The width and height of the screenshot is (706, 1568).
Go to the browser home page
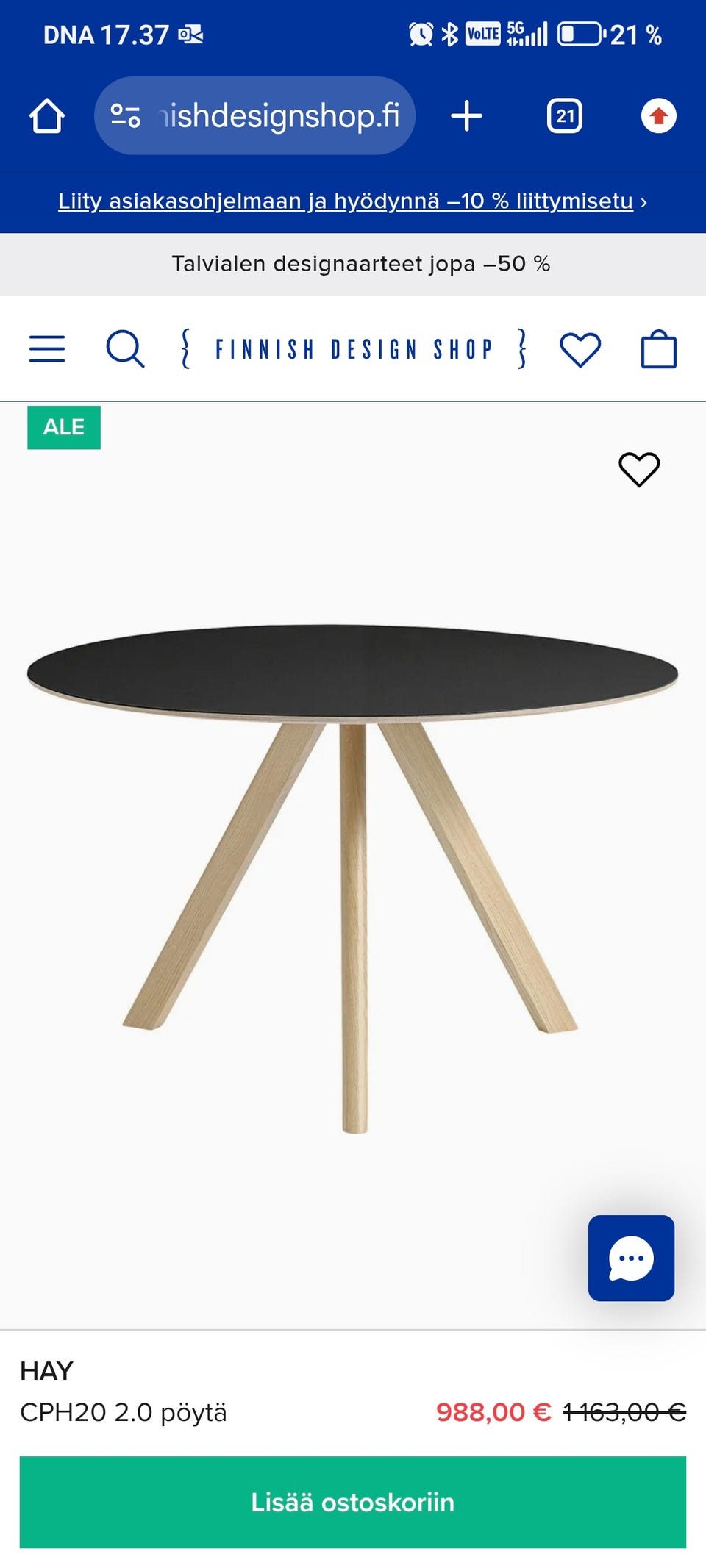pos(47,116)
